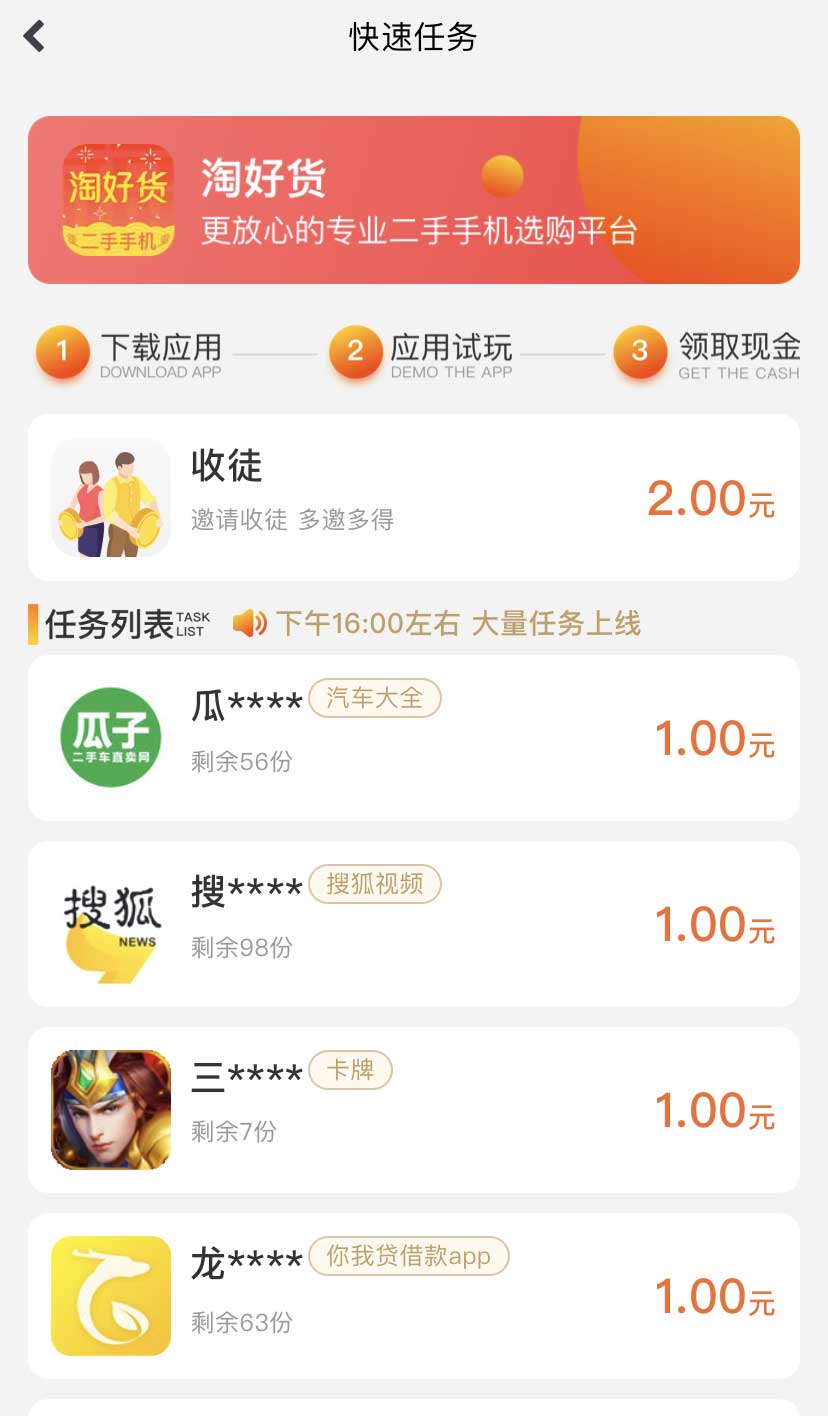828x1416 pixels.
Task: Open the 瓜**** 汽车大全 task
Action: click(x=413, y=738)
